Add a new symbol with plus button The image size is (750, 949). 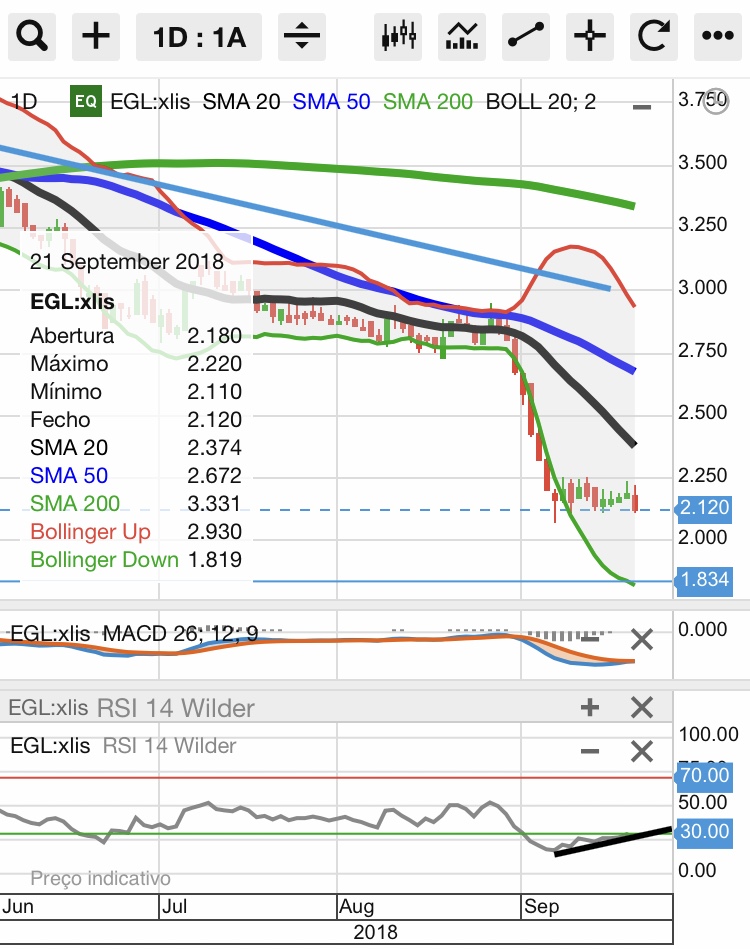[96, 38]
